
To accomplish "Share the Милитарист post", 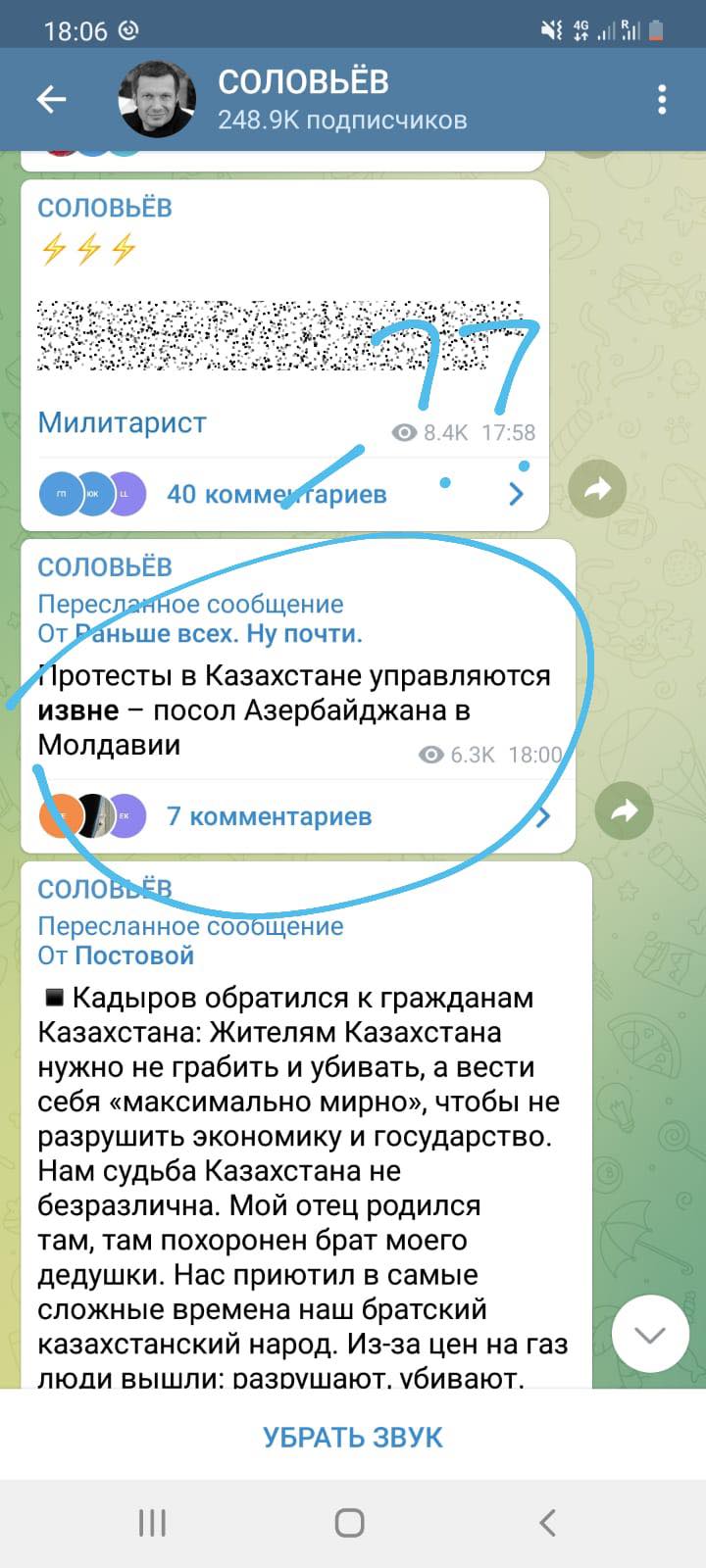I will pos(597,488).
